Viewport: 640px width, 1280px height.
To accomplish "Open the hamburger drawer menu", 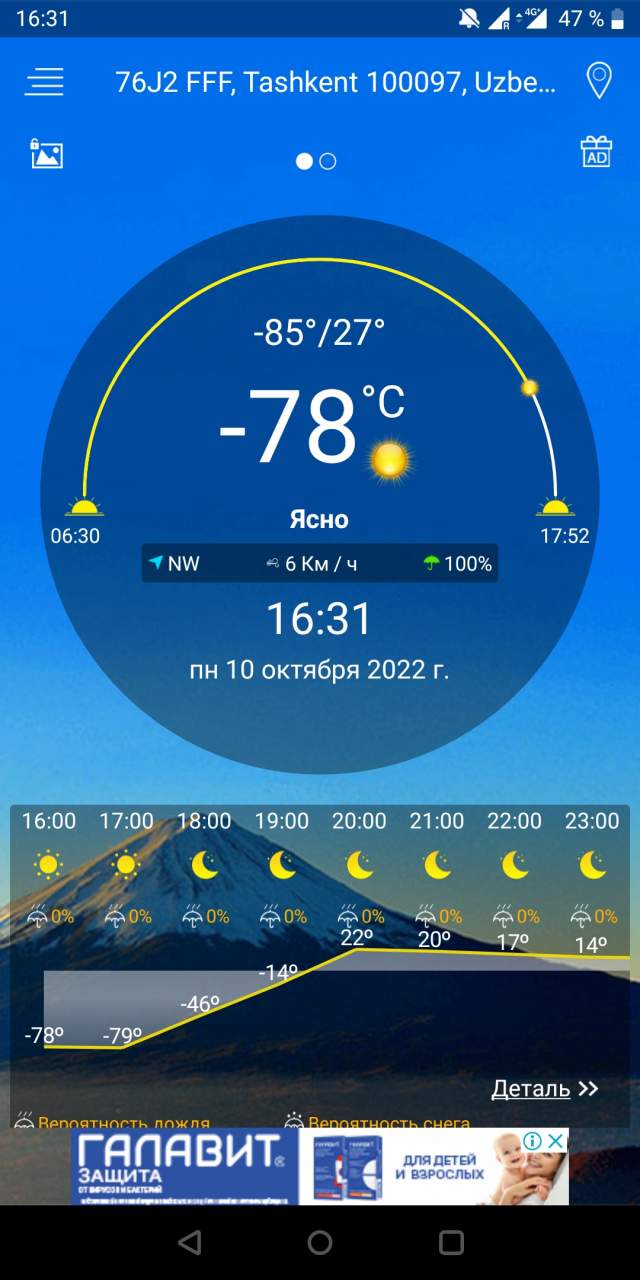I will pos(44,82).
